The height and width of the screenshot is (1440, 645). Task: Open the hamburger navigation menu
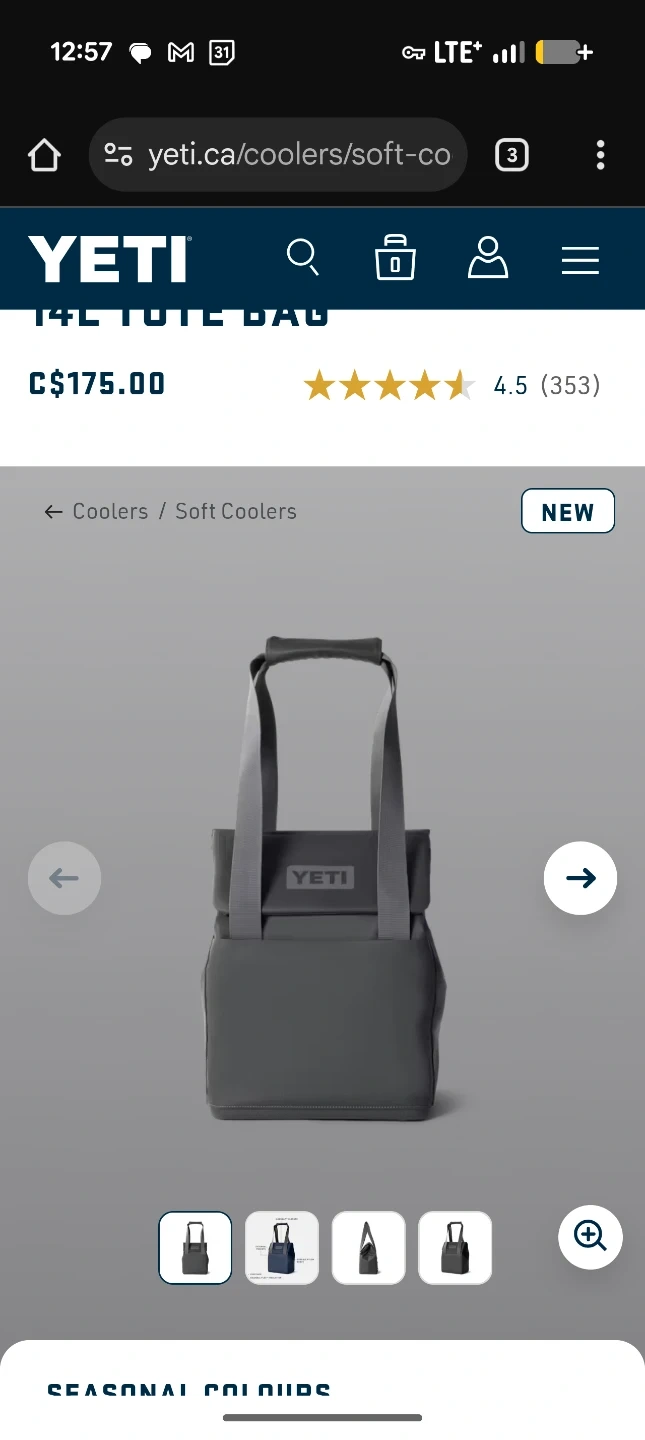(x=580, y=260)
